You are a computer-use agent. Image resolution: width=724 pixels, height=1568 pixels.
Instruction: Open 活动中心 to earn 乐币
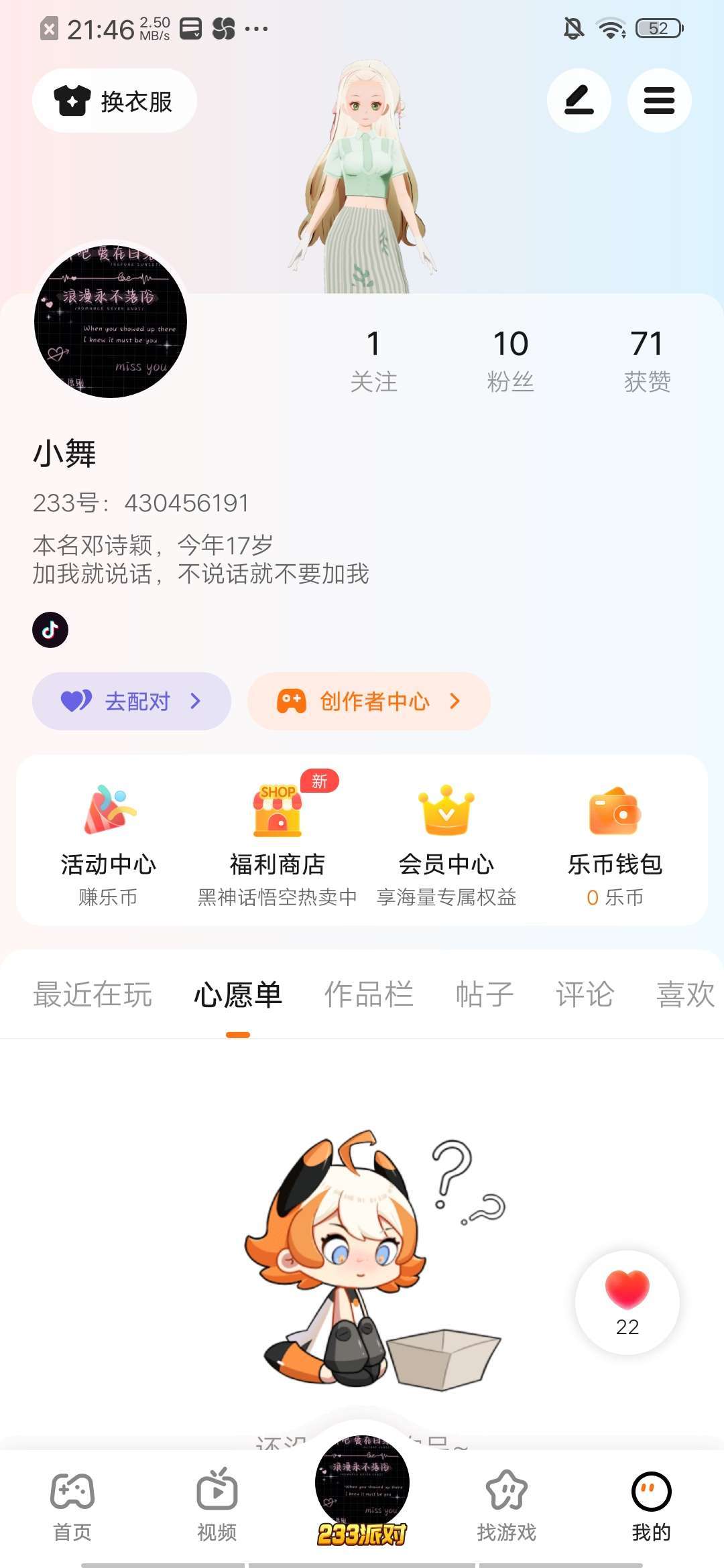[108, 843]
